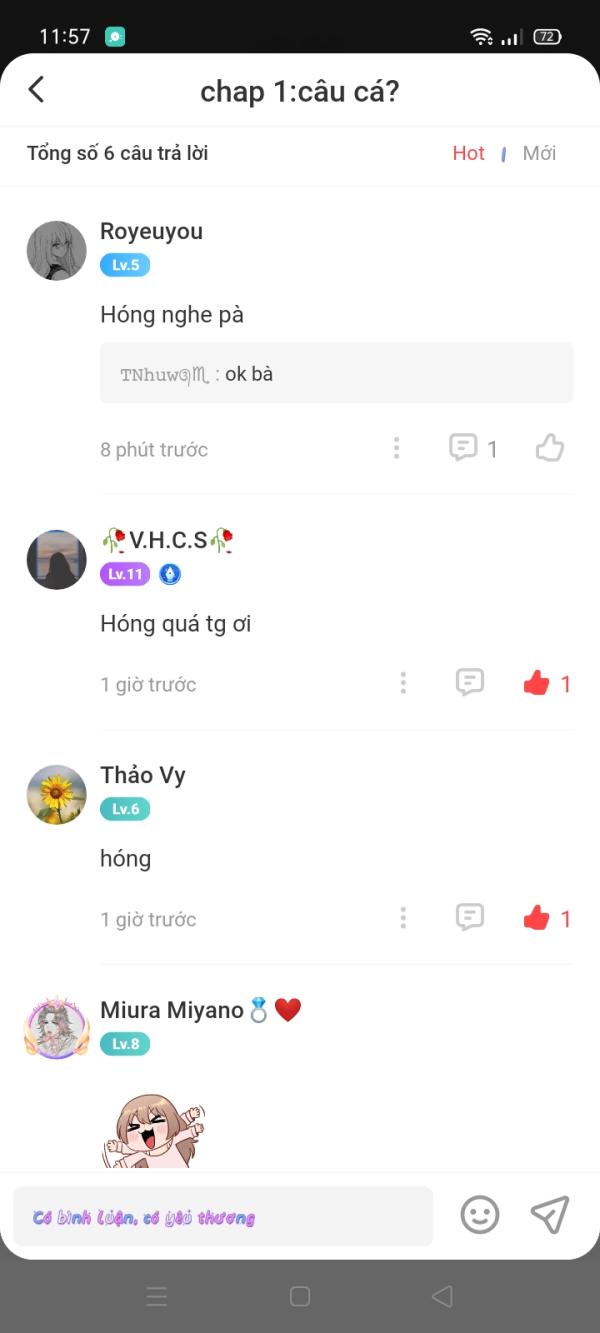The height and width of the screenshot is (1333, 600).
Task: Switch to the Mới sorting tab
Action: coord(539,153)
